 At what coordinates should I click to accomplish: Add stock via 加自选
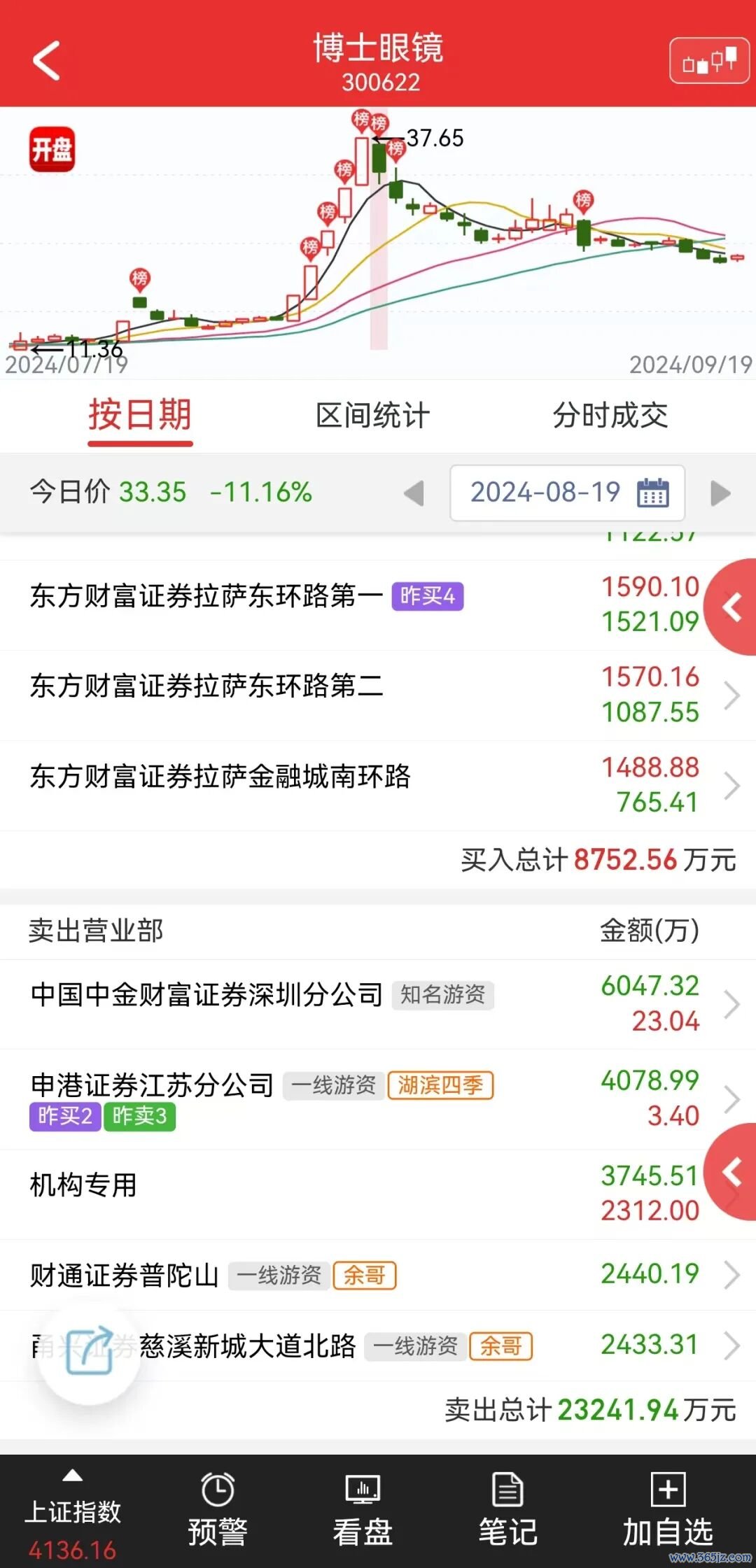click(x=668, y=1511)
